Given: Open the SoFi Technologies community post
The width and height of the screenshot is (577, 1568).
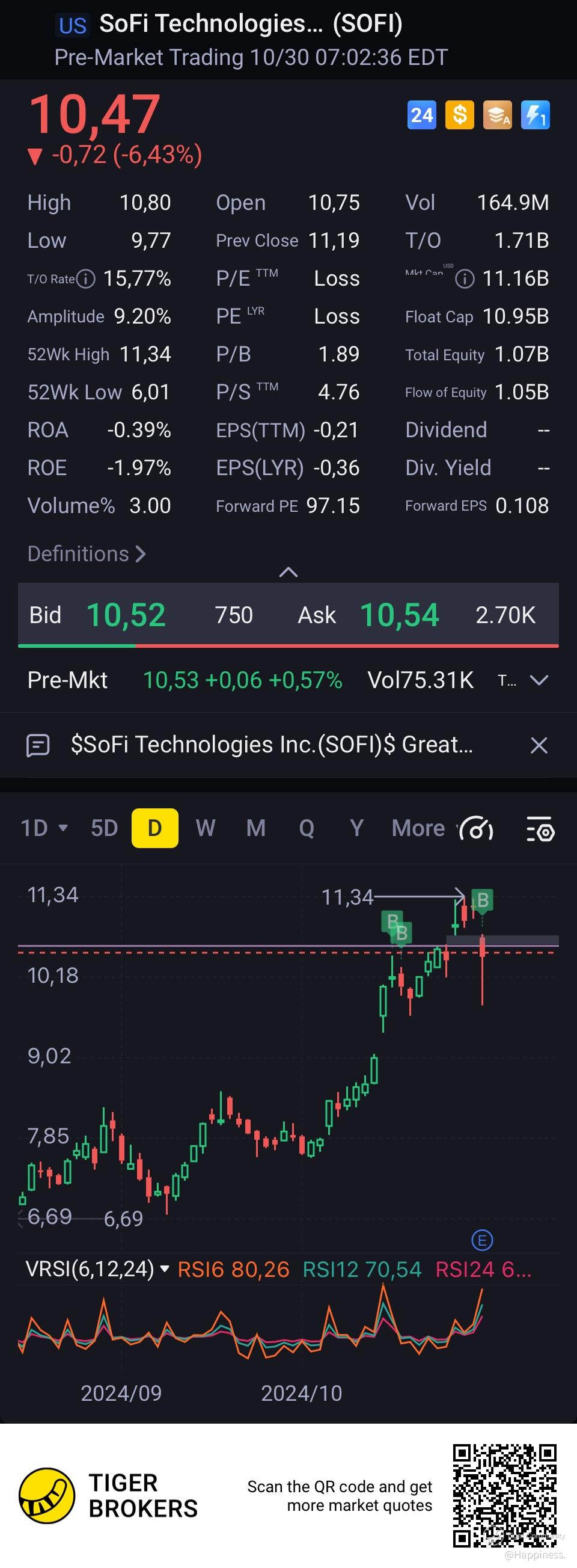Looking at the screenshot, I should click(271, 745).
